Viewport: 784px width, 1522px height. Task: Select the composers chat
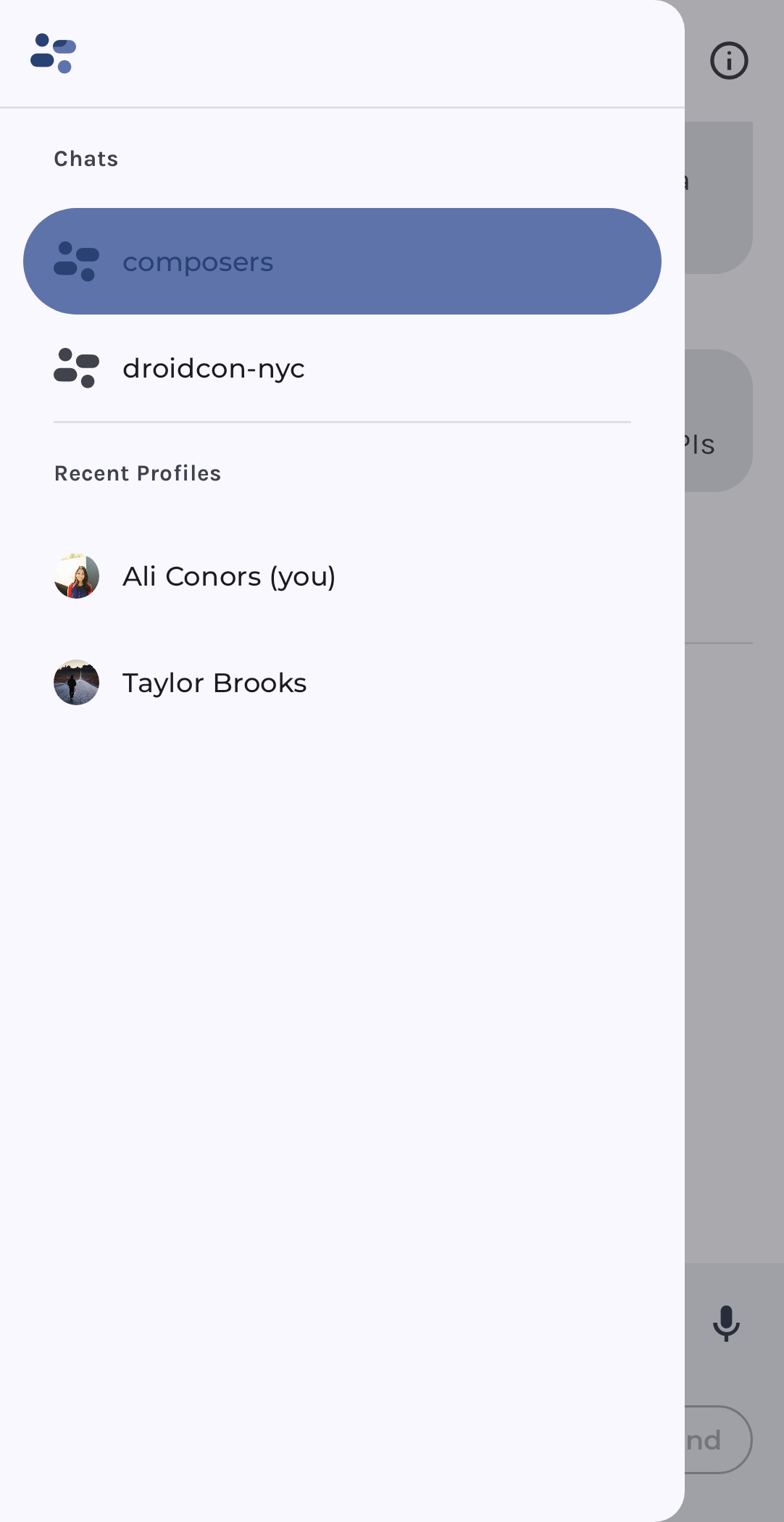click(342, 261)
